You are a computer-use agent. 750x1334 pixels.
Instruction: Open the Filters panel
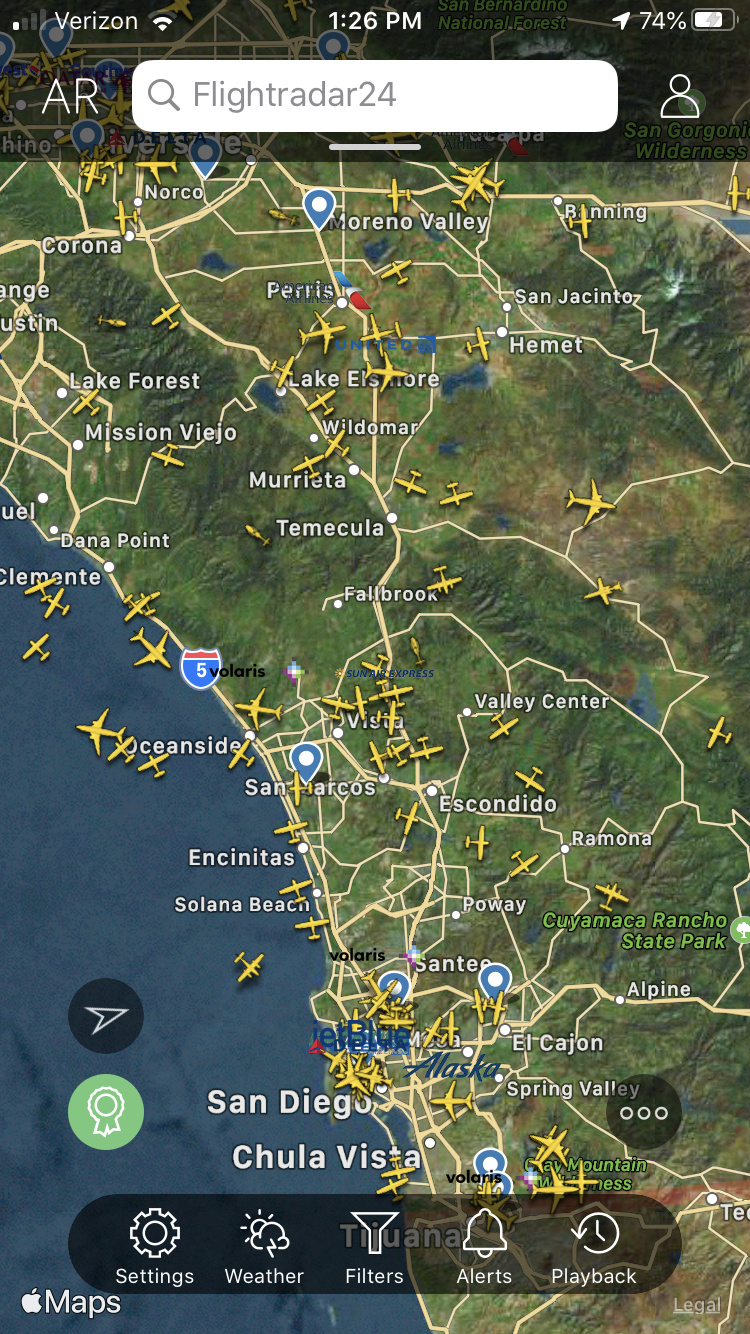[x=374, y=1247]
